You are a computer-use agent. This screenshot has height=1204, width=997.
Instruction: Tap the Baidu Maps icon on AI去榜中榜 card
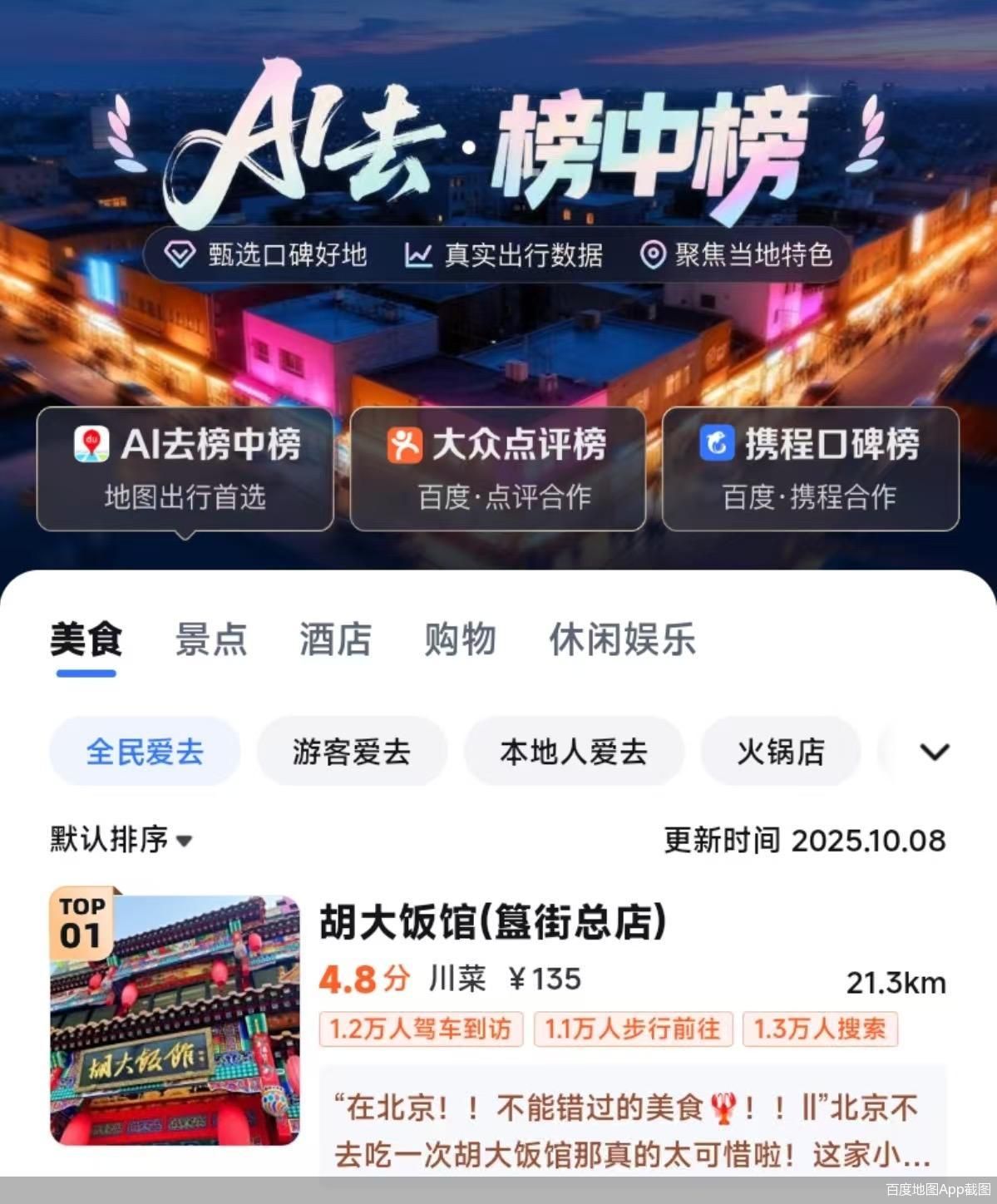coord(91,445)
